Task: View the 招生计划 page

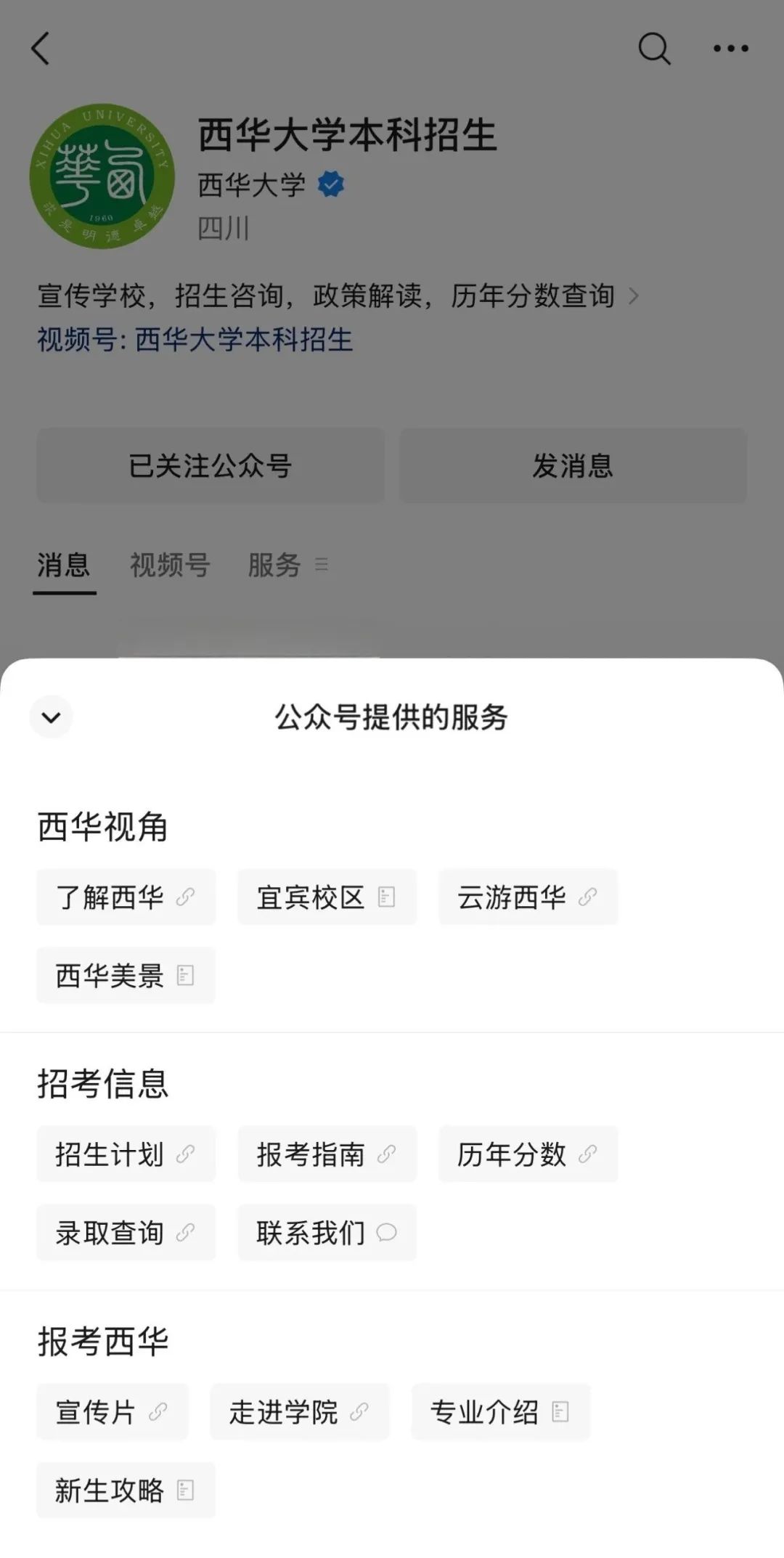Action: [x=126, y=1154]
